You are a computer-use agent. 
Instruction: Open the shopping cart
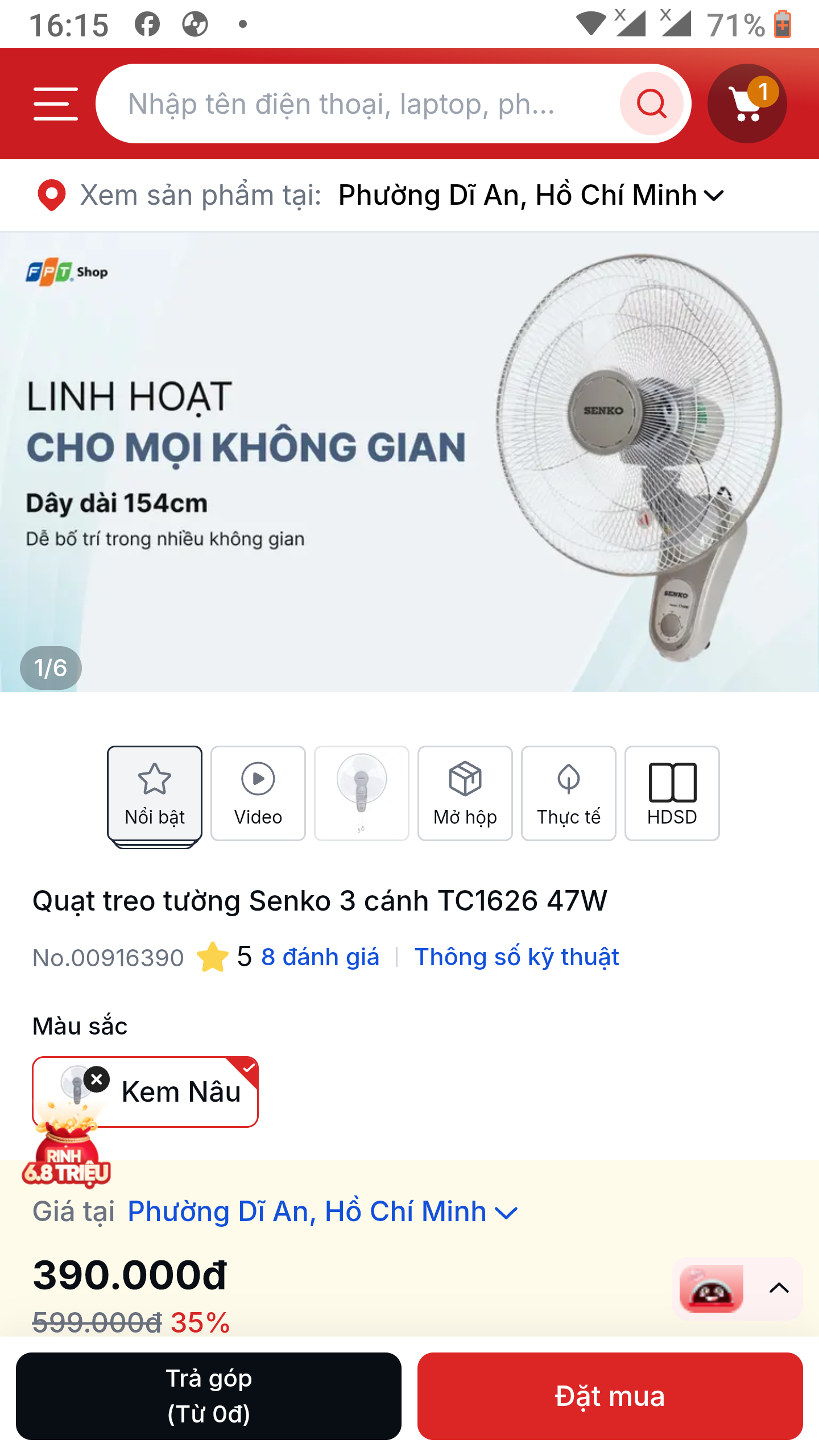click(747, 104)
